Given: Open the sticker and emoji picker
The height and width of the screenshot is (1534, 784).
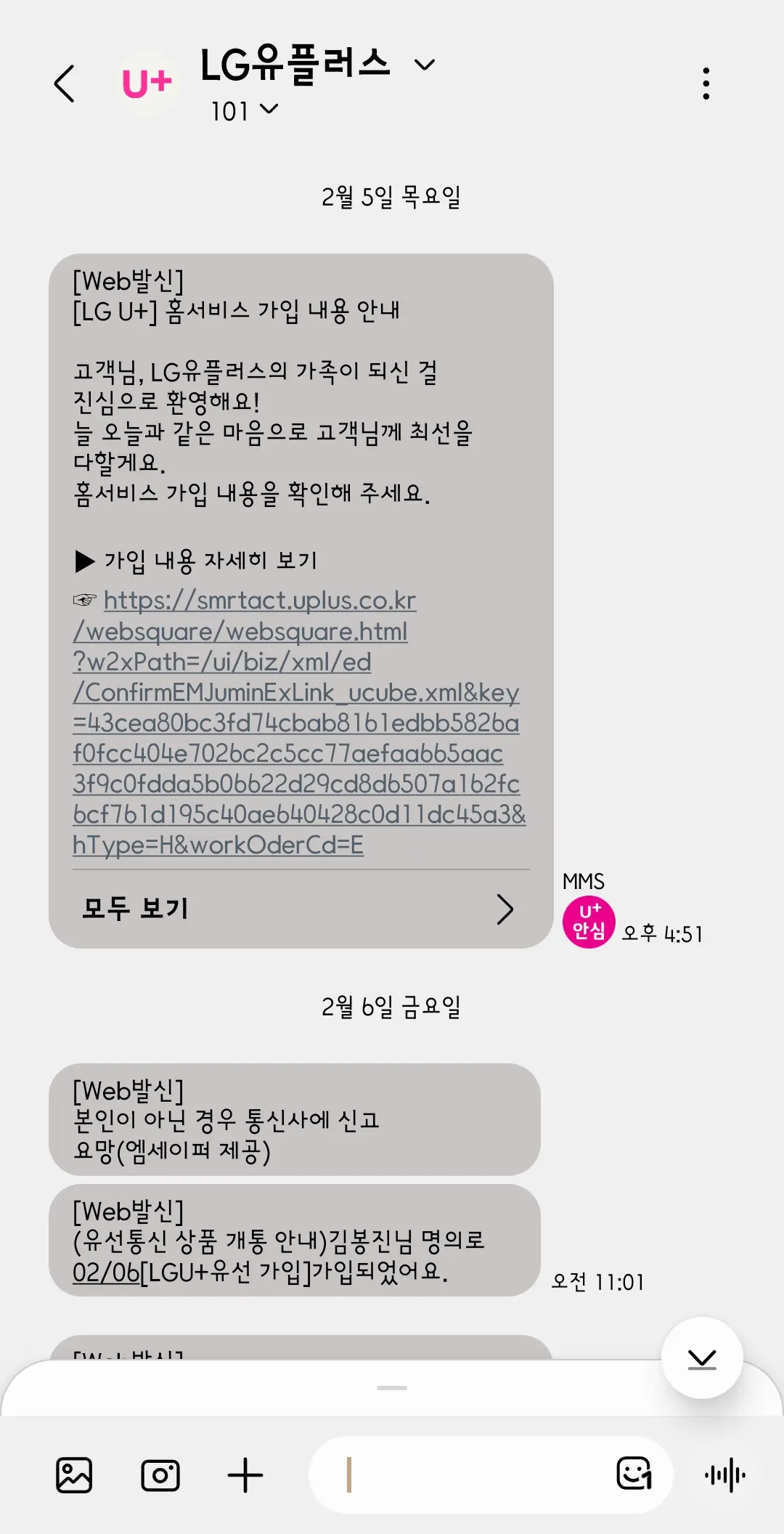Looking at the screenshot, I should coord(634,1474).
